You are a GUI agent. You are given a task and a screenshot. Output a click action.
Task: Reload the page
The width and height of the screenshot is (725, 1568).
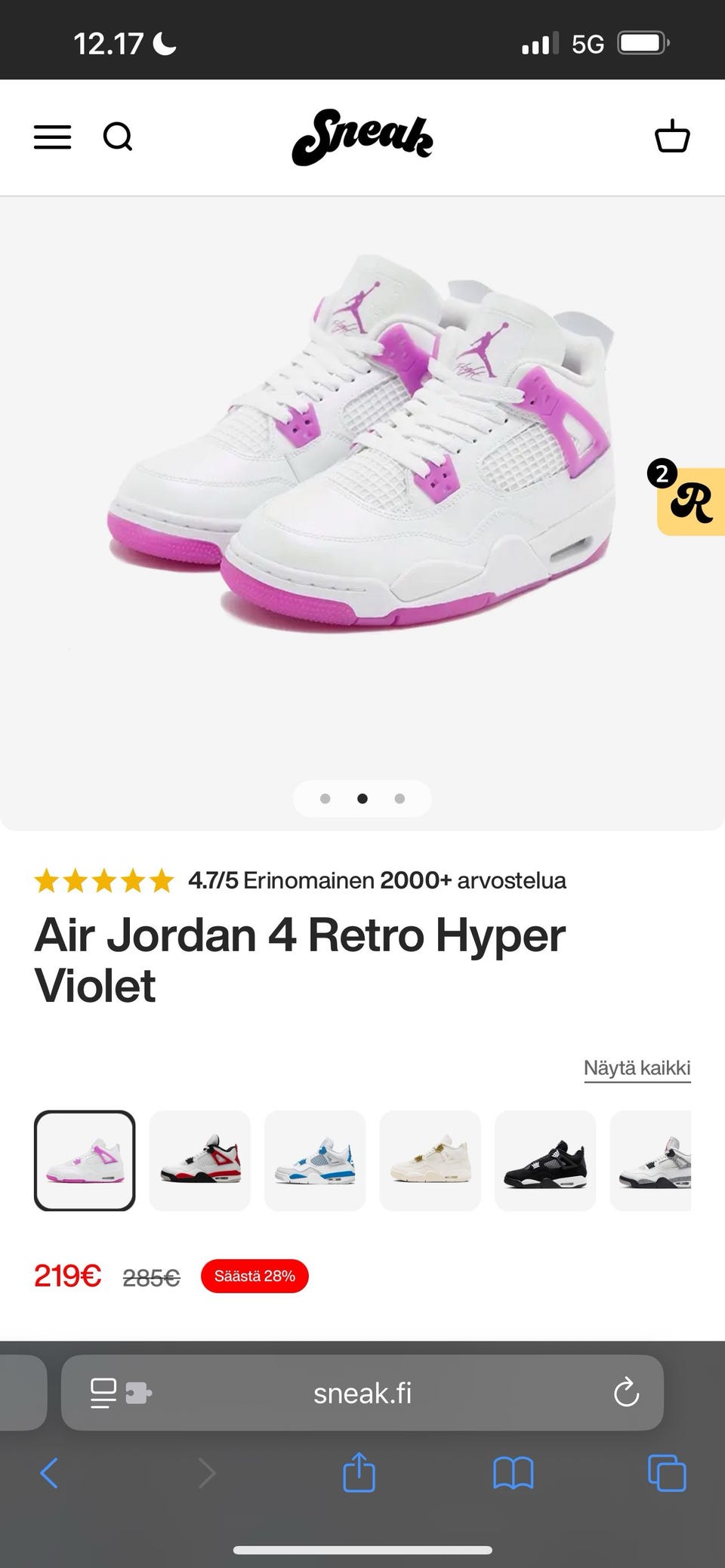coord(626,1393)
